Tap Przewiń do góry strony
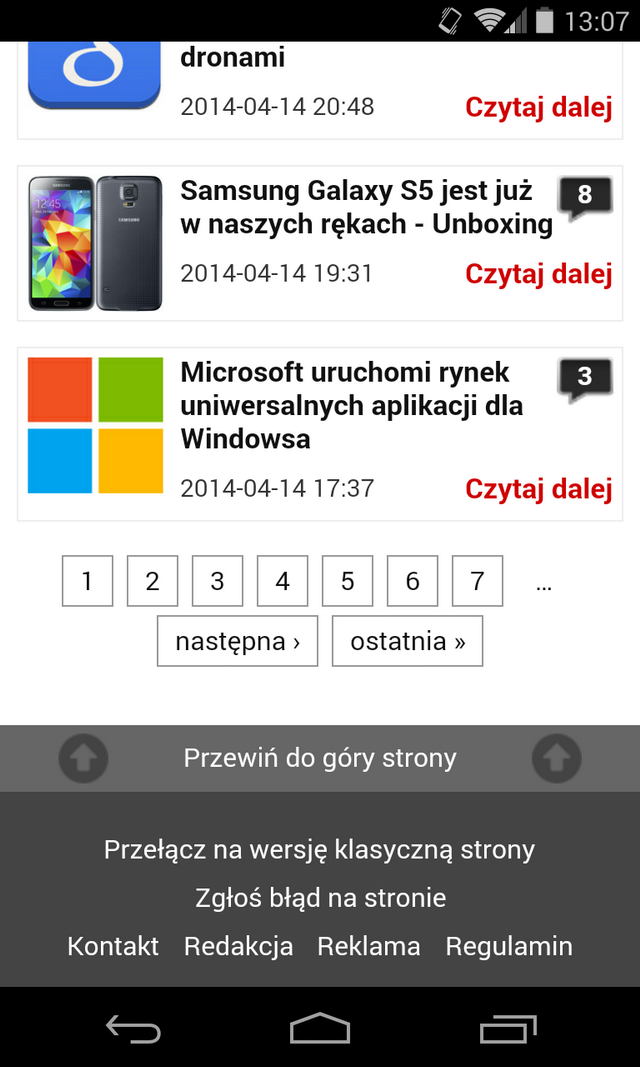The width and height of the screenshot is (640, 1067). (x=320, y=758)
